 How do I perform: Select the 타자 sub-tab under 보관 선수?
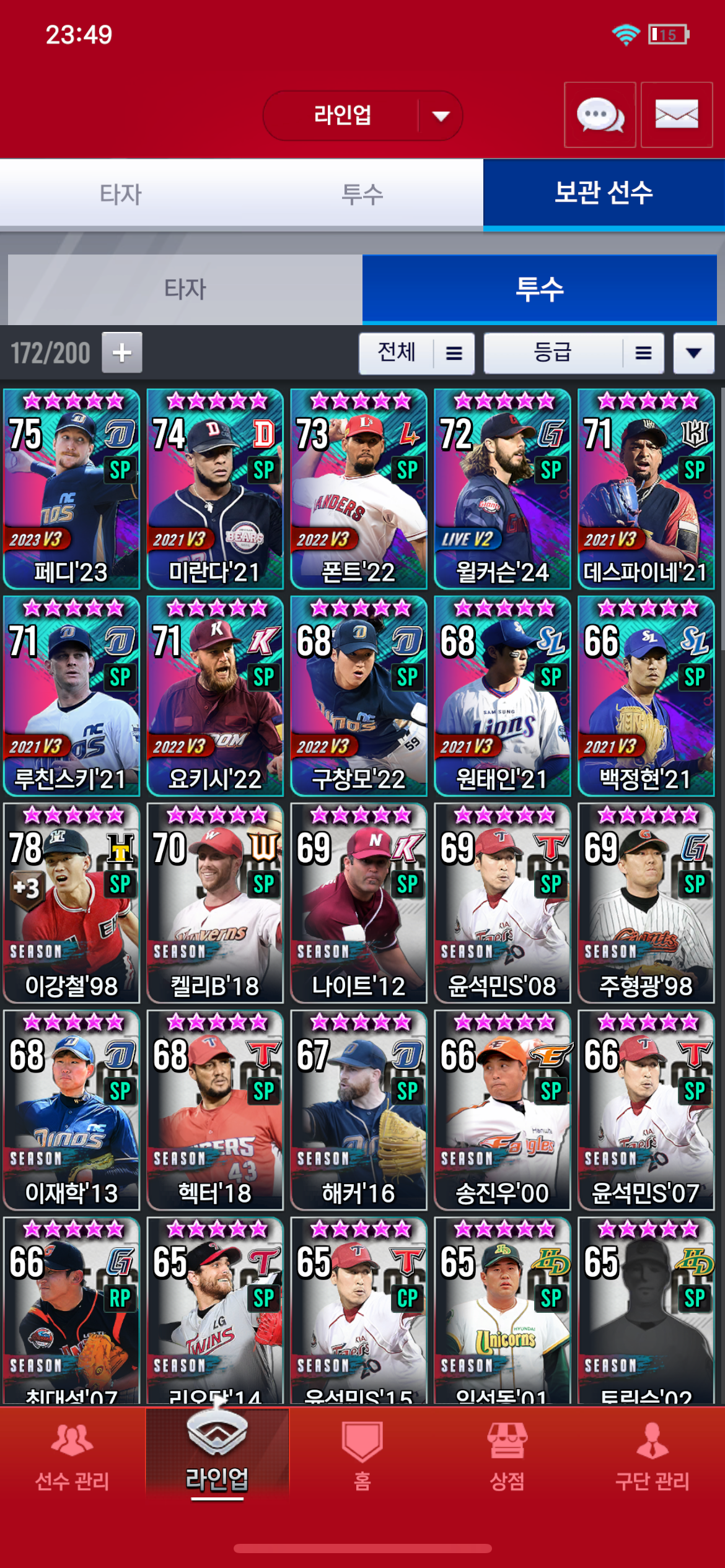[x=185, y=289]
